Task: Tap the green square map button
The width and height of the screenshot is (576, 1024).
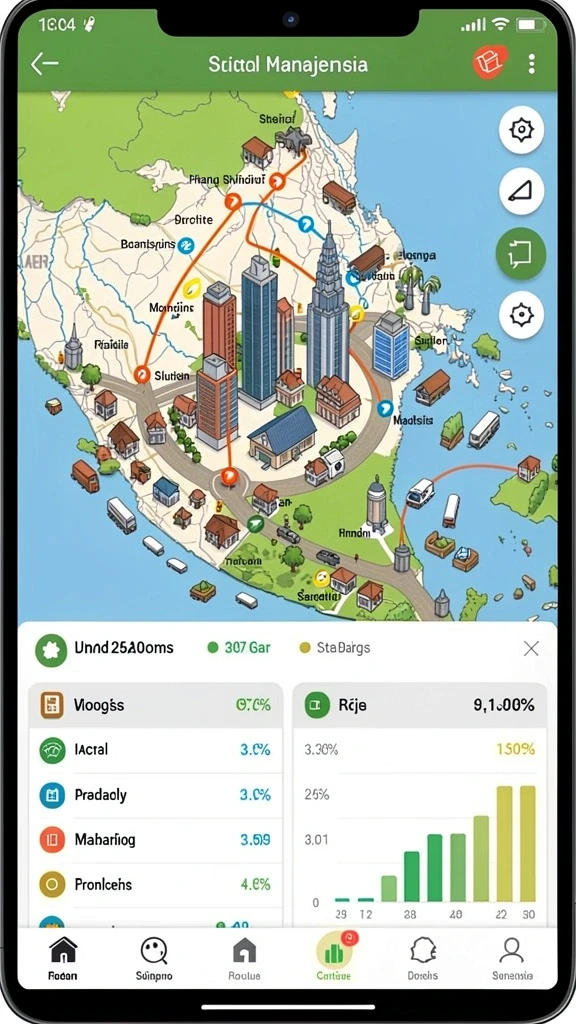Action: tap(520, 252)
